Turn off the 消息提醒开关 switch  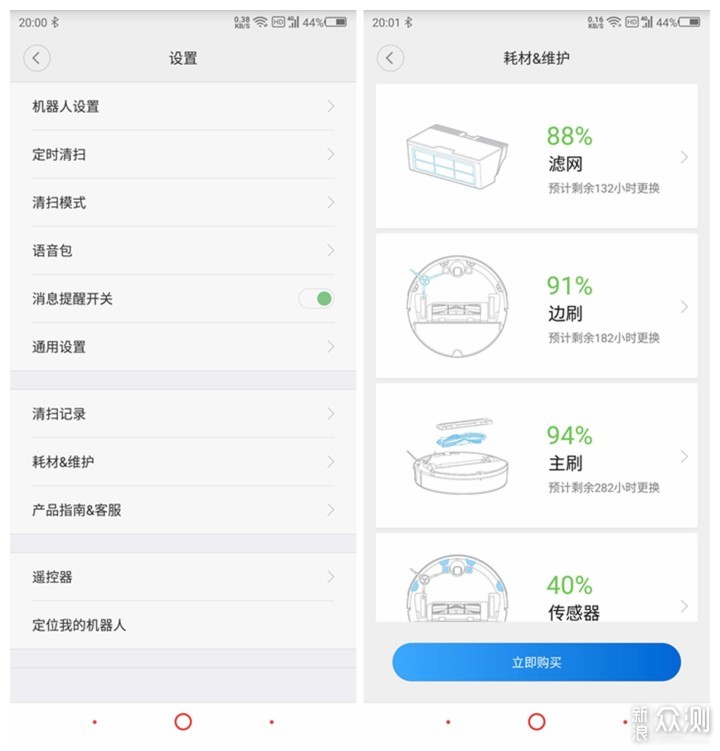coord(316,298)
